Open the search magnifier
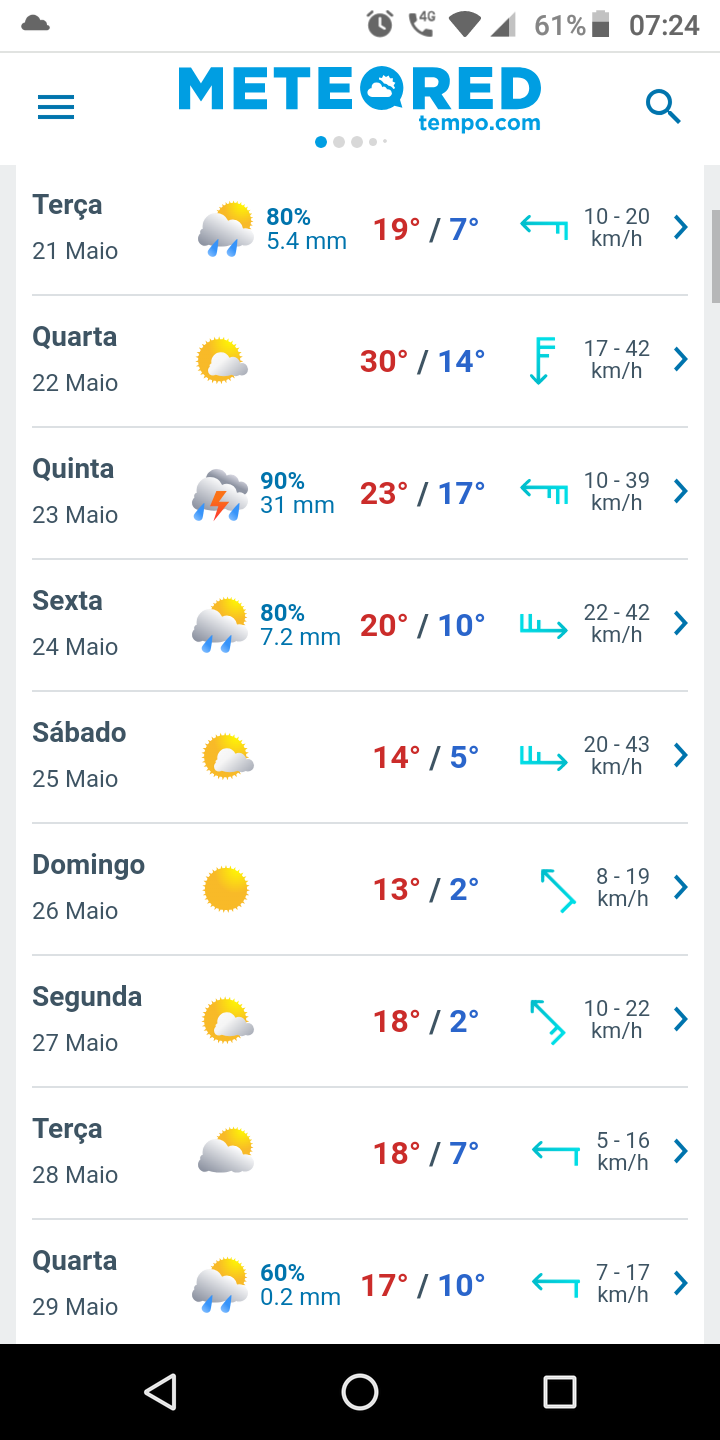Image resolution: width=720 pixels, height=1440 pixels. [663, 106]
